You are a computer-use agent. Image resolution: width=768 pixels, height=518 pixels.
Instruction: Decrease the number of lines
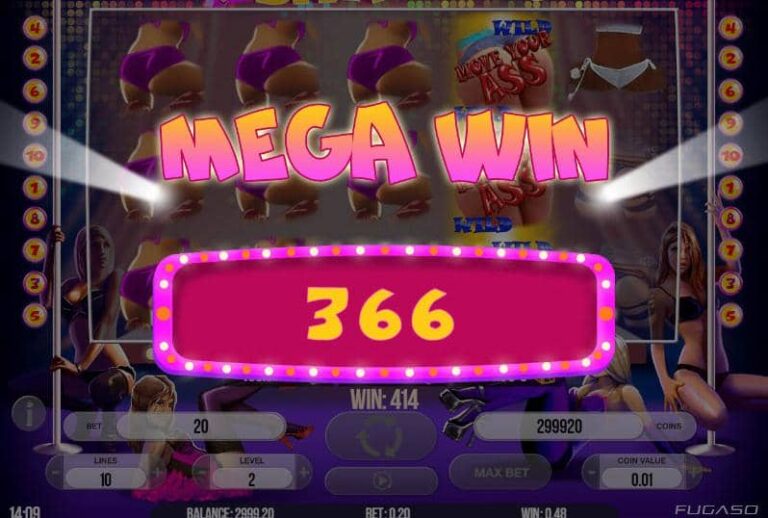click(x=55, y=471)
